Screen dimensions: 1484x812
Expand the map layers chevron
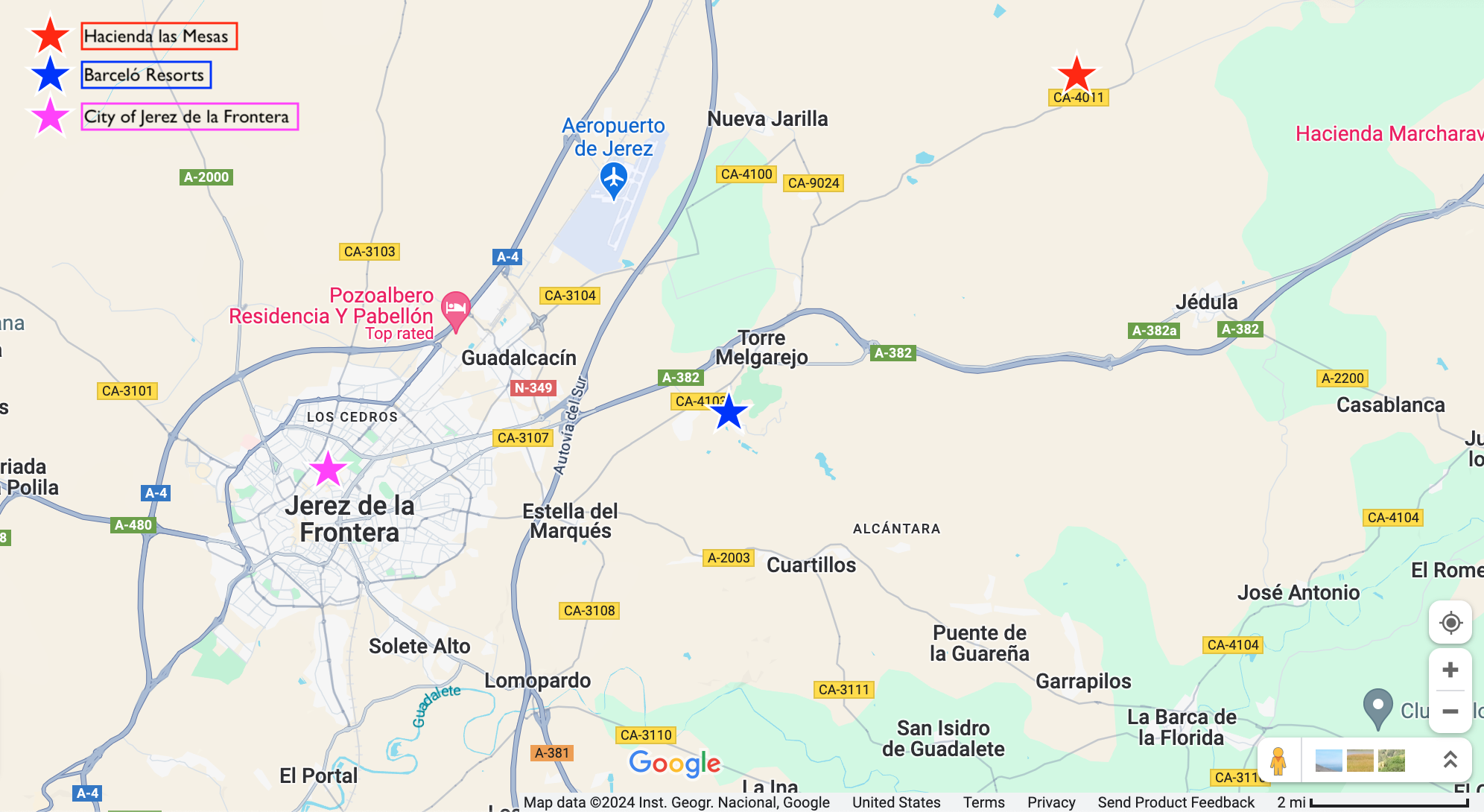[x=1450, y=760]
